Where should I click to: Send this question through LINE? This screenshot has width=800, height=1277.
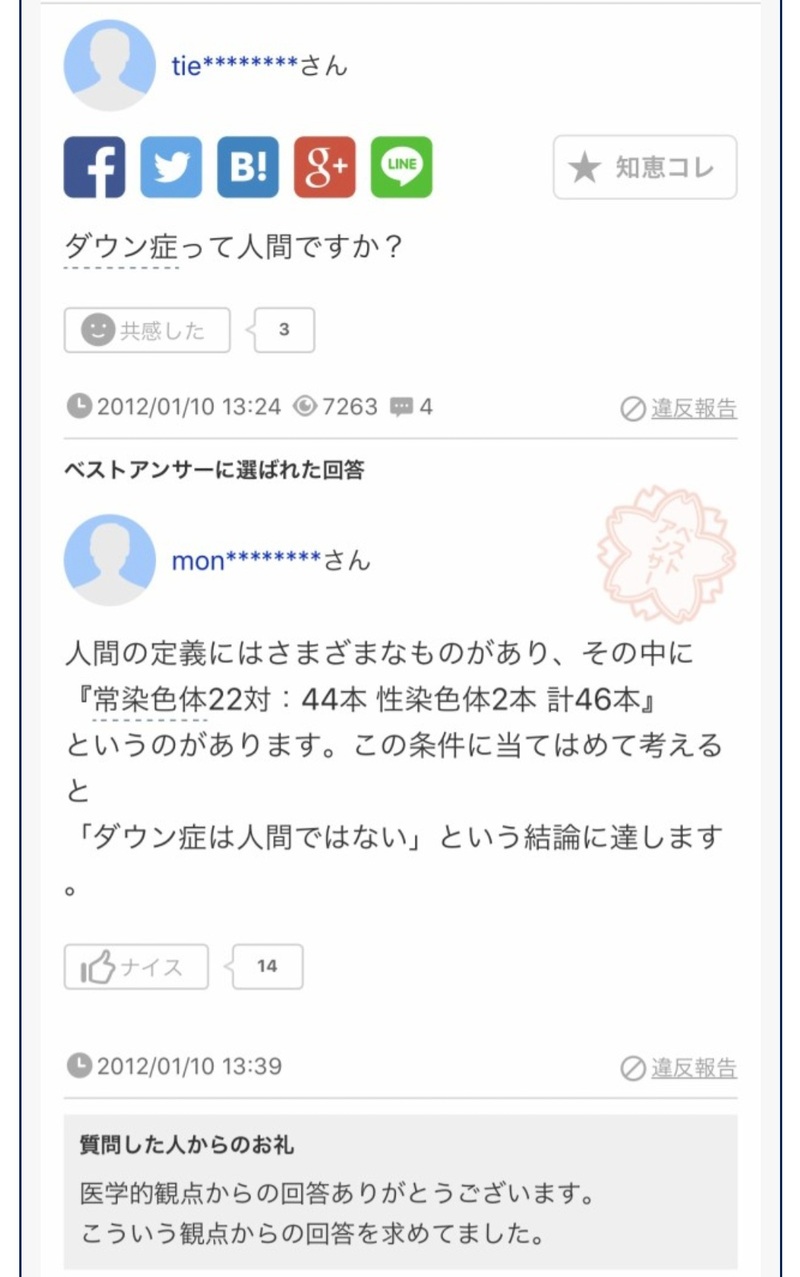402,167
